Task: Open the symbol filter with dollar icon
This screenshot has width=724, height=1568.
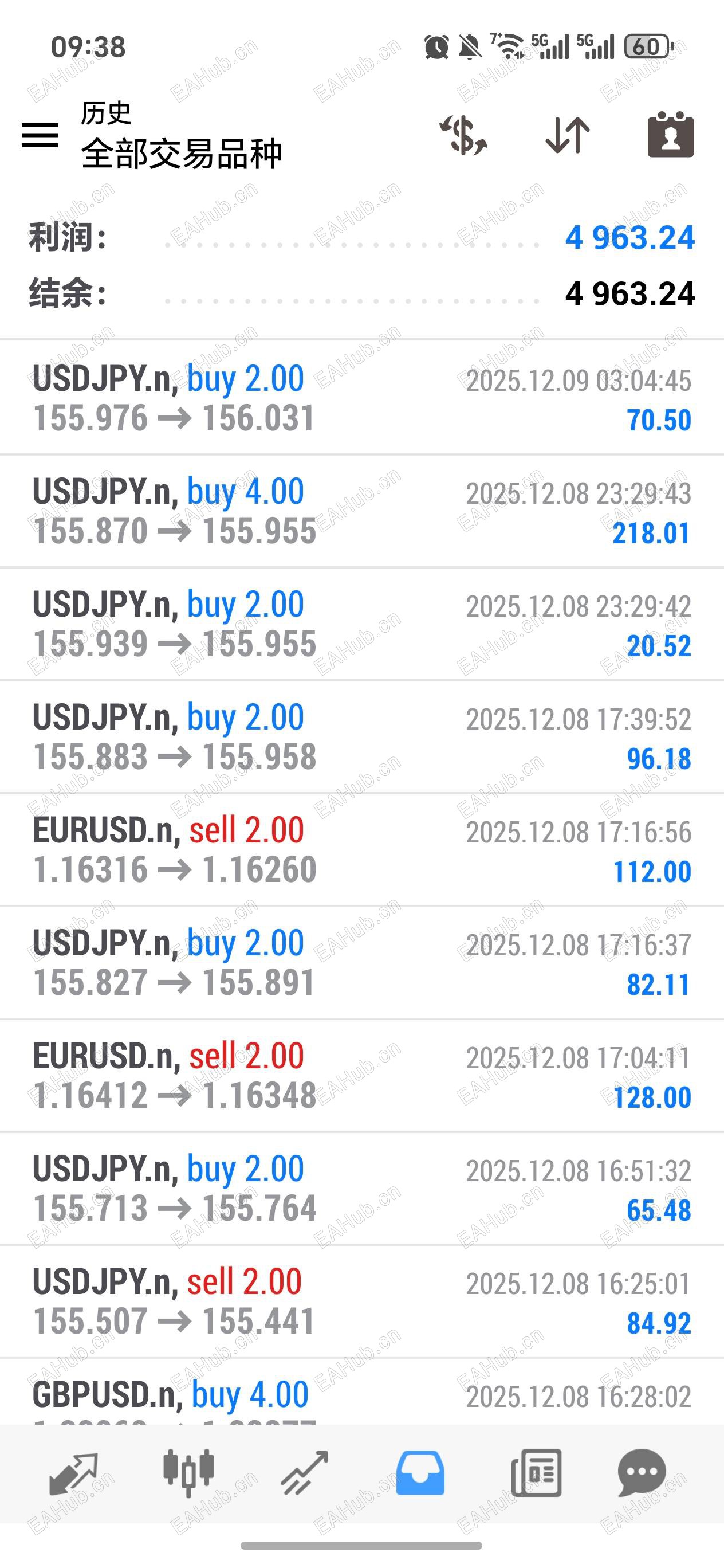Action: (x=463, y=135)
